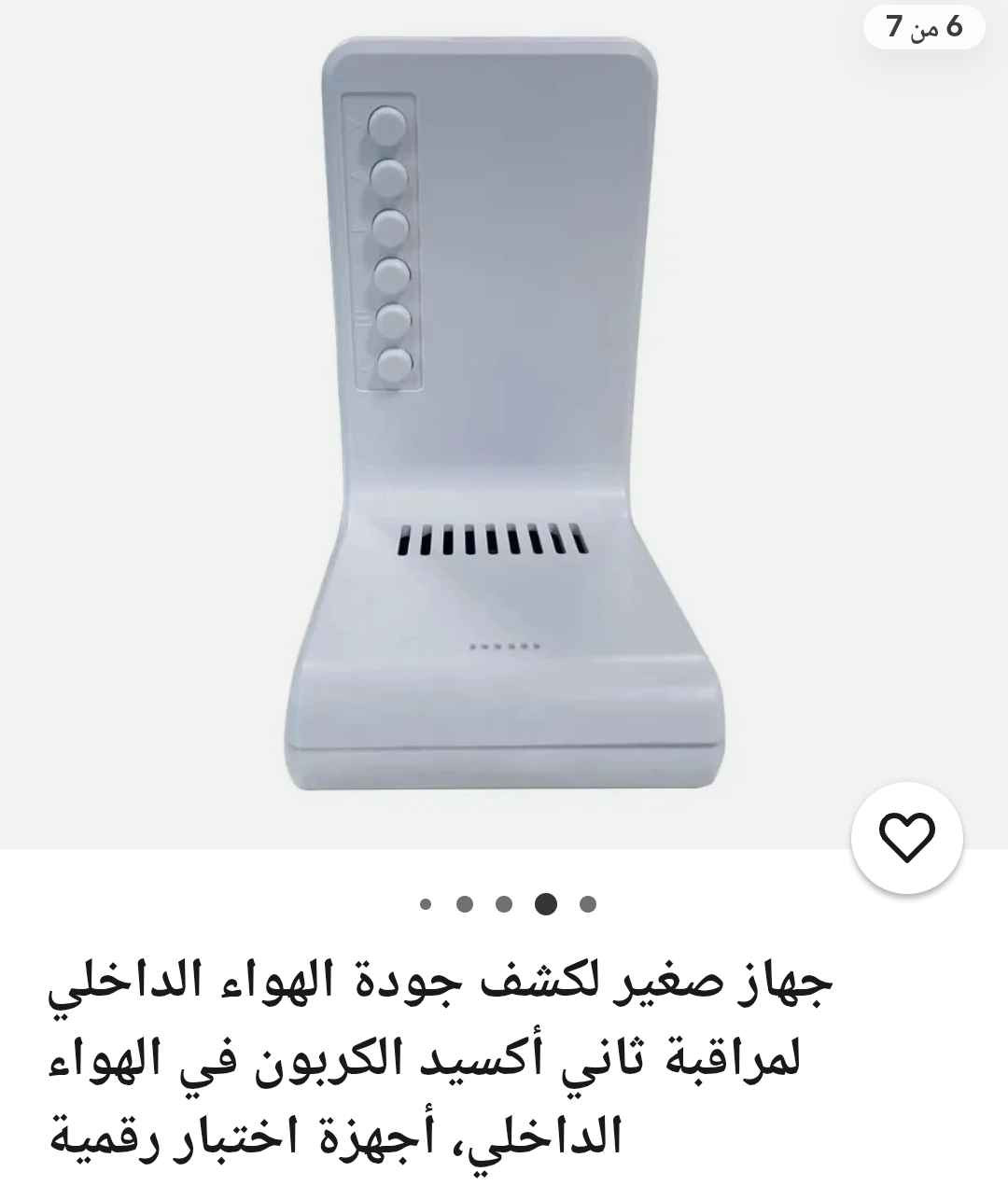Open the air quality monitor product photo
The height and width of the screenshot is (1186, 1008).
tap(504, 420)
